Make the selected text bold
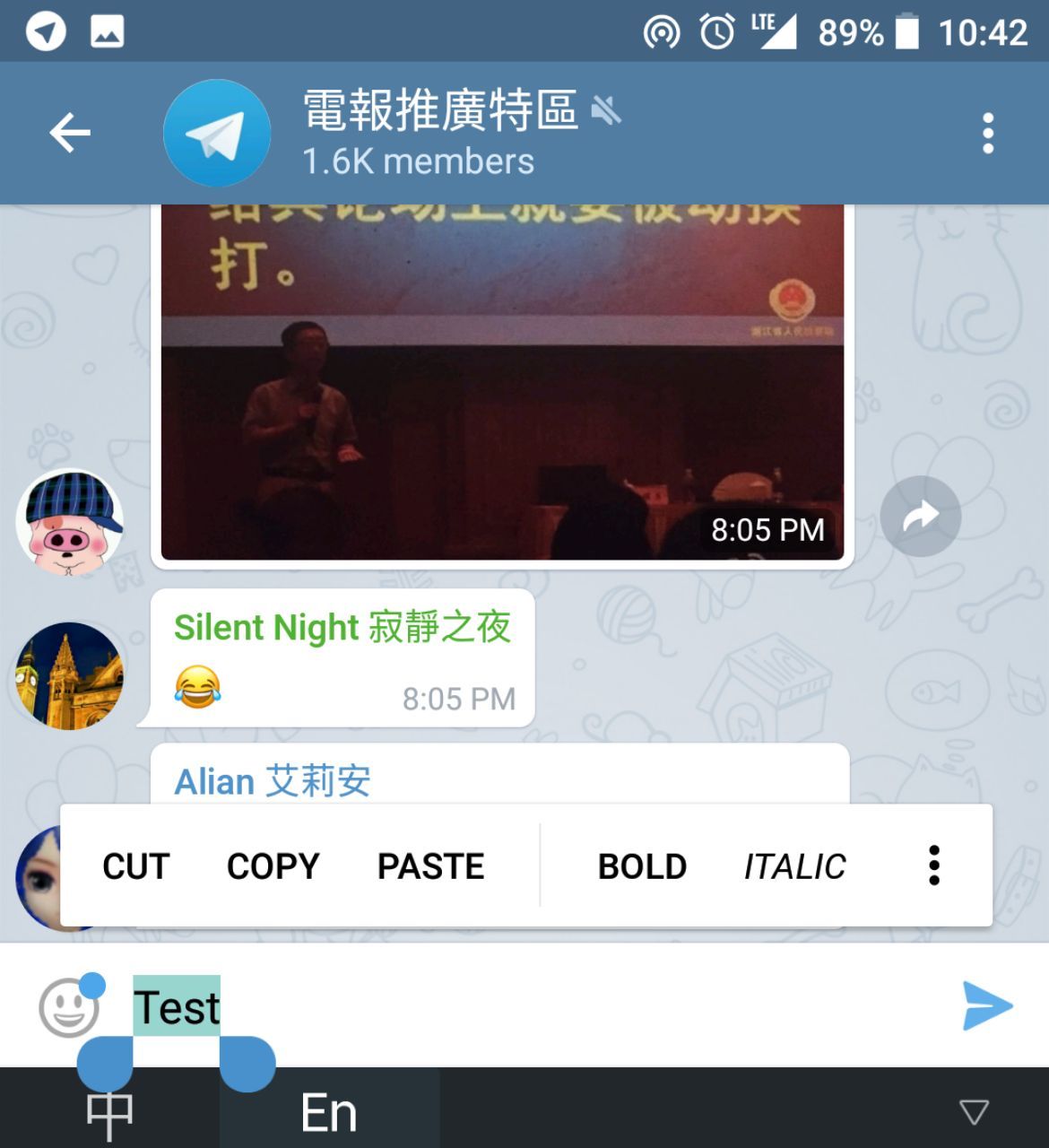Screen dimensions: 1049x1148 [x=642, y=866]
